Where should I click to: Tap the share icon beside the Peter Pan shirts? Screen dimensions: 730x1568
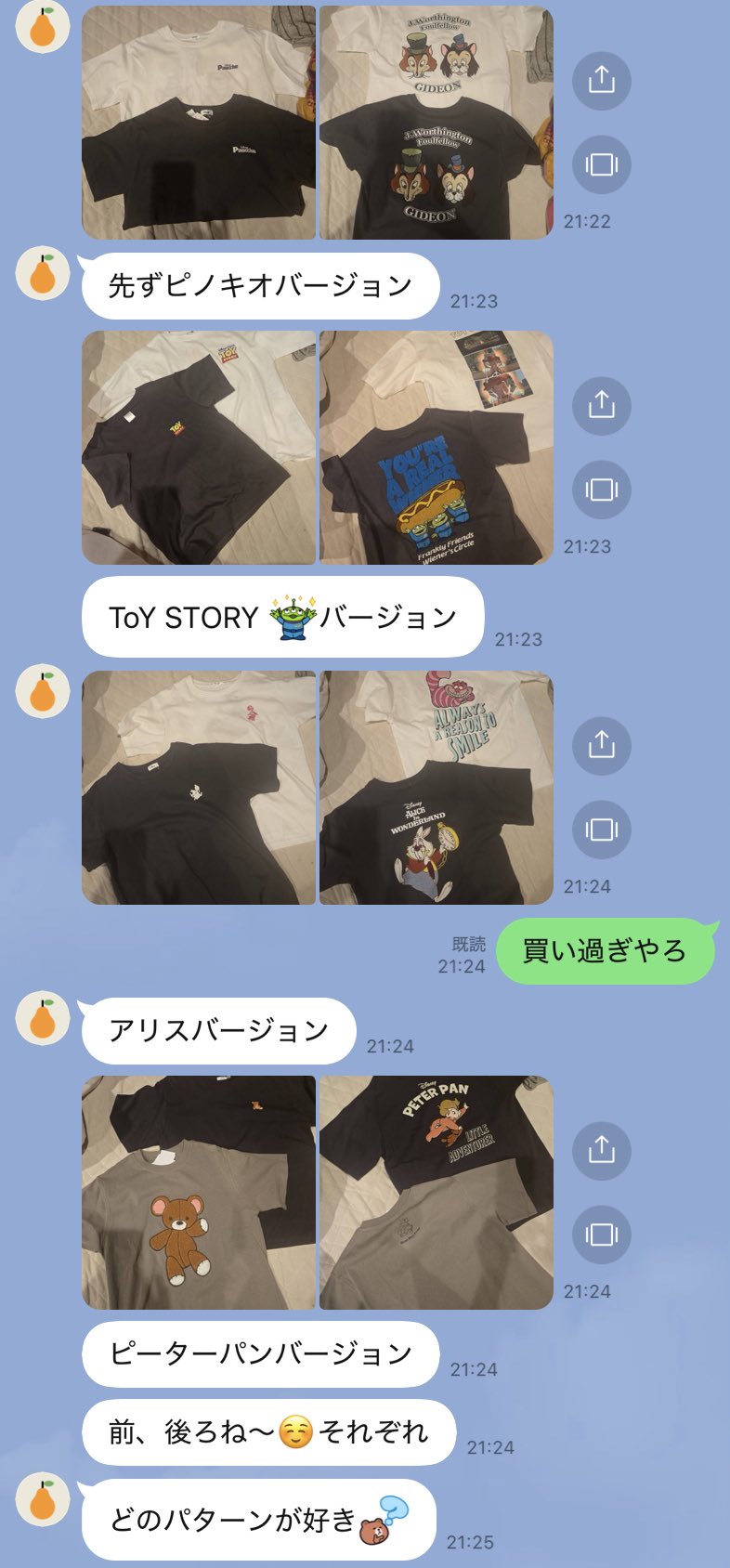coord(602,1150)
